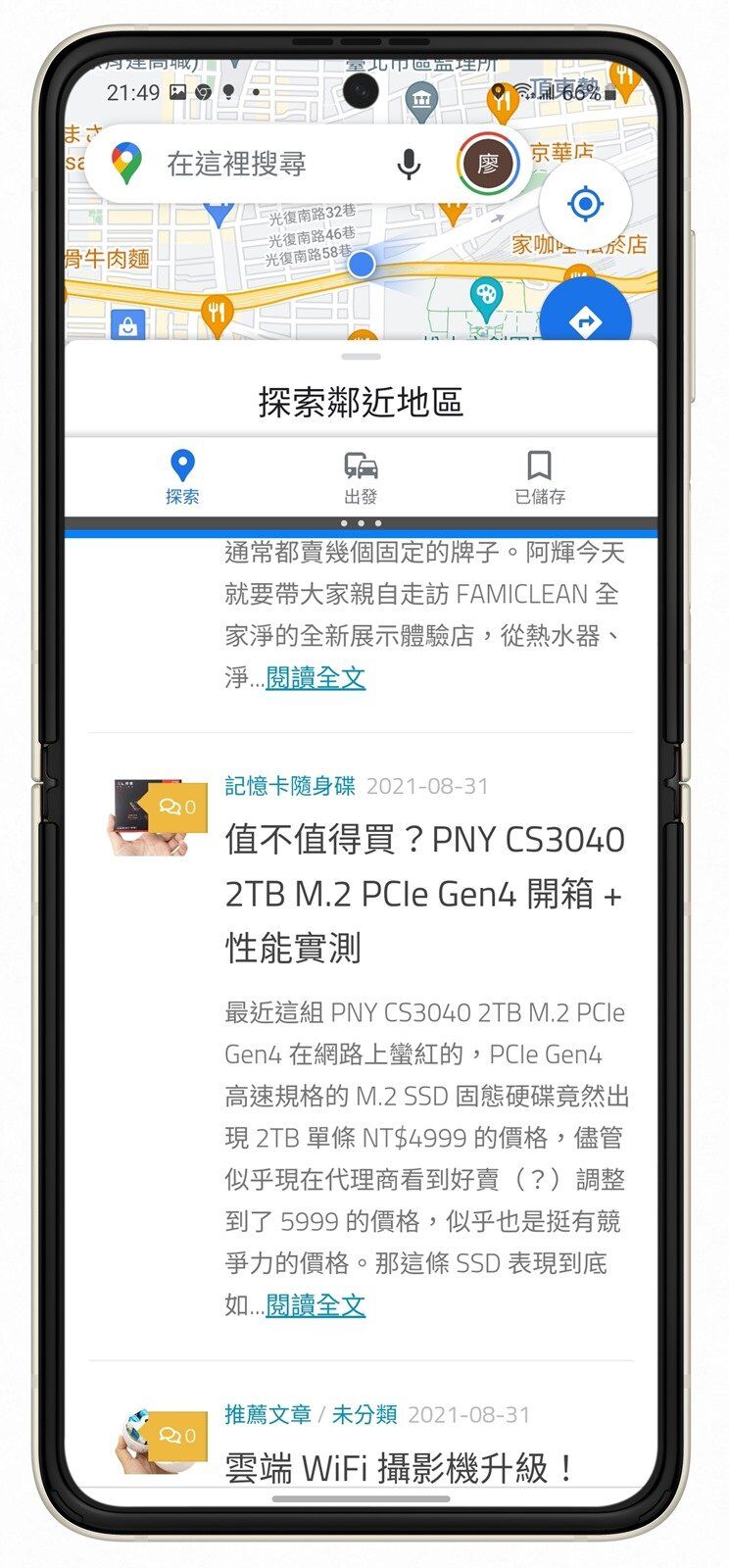Viewport: 729px width, 1568px height.
Task: Open 閱讀全文 for the FAMICLEAN article
Action: (316, 677)
